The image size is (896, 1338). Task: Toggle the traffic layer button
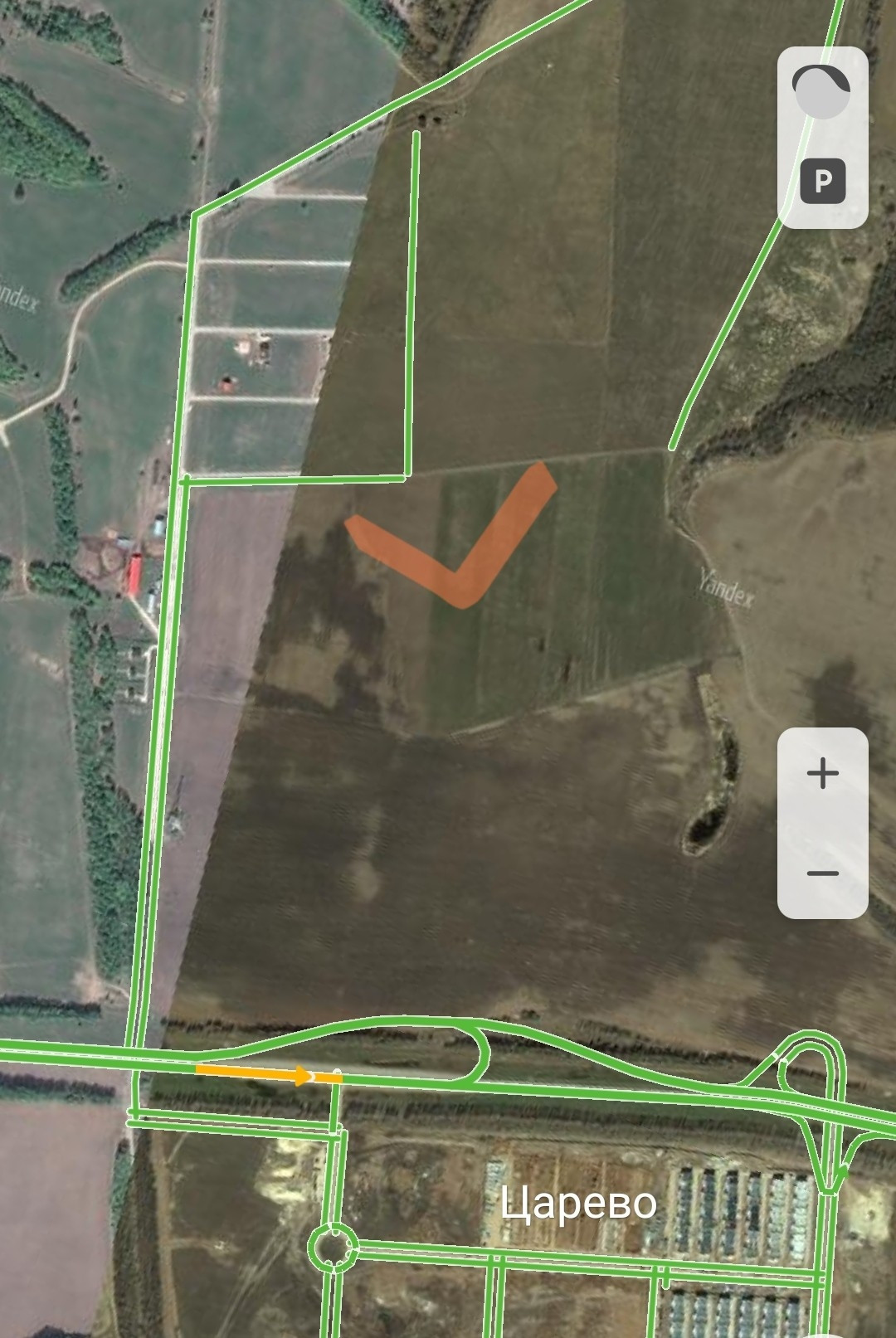pos(821,92)
